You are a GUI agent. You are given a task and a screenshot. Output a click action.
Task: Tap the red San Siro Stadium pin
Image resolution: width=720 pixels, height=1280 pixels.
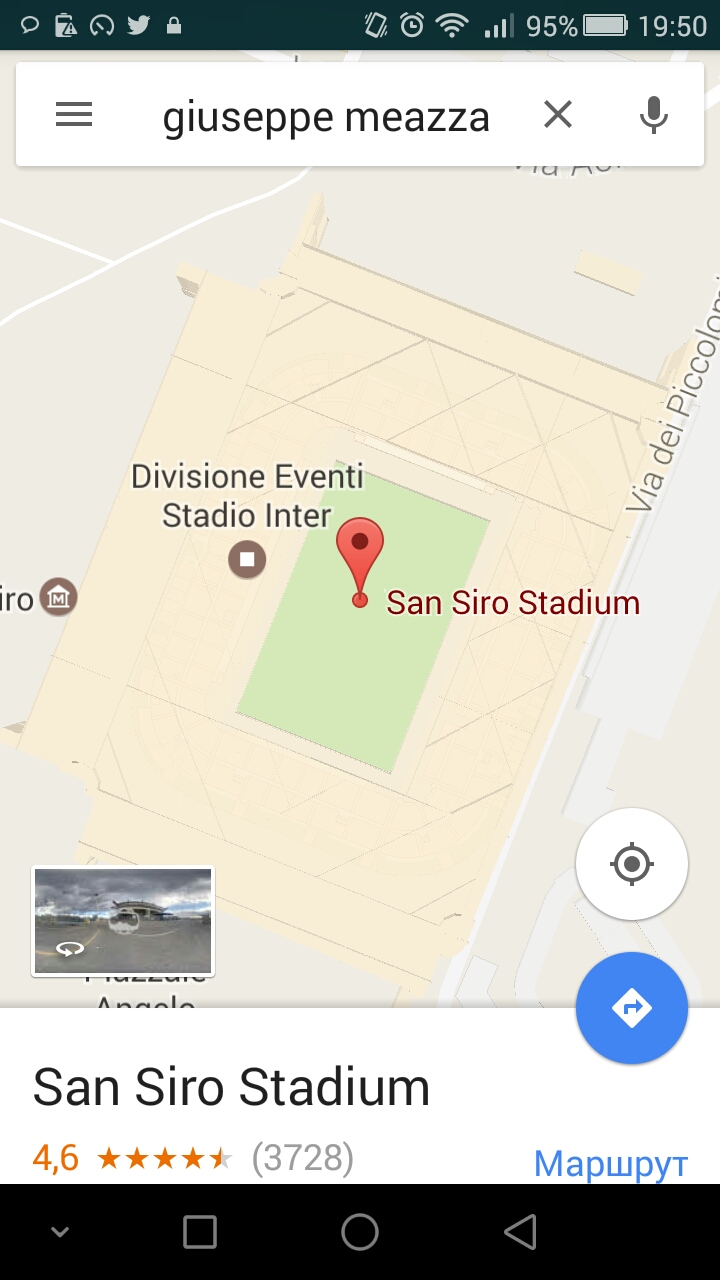pos(360,560)
